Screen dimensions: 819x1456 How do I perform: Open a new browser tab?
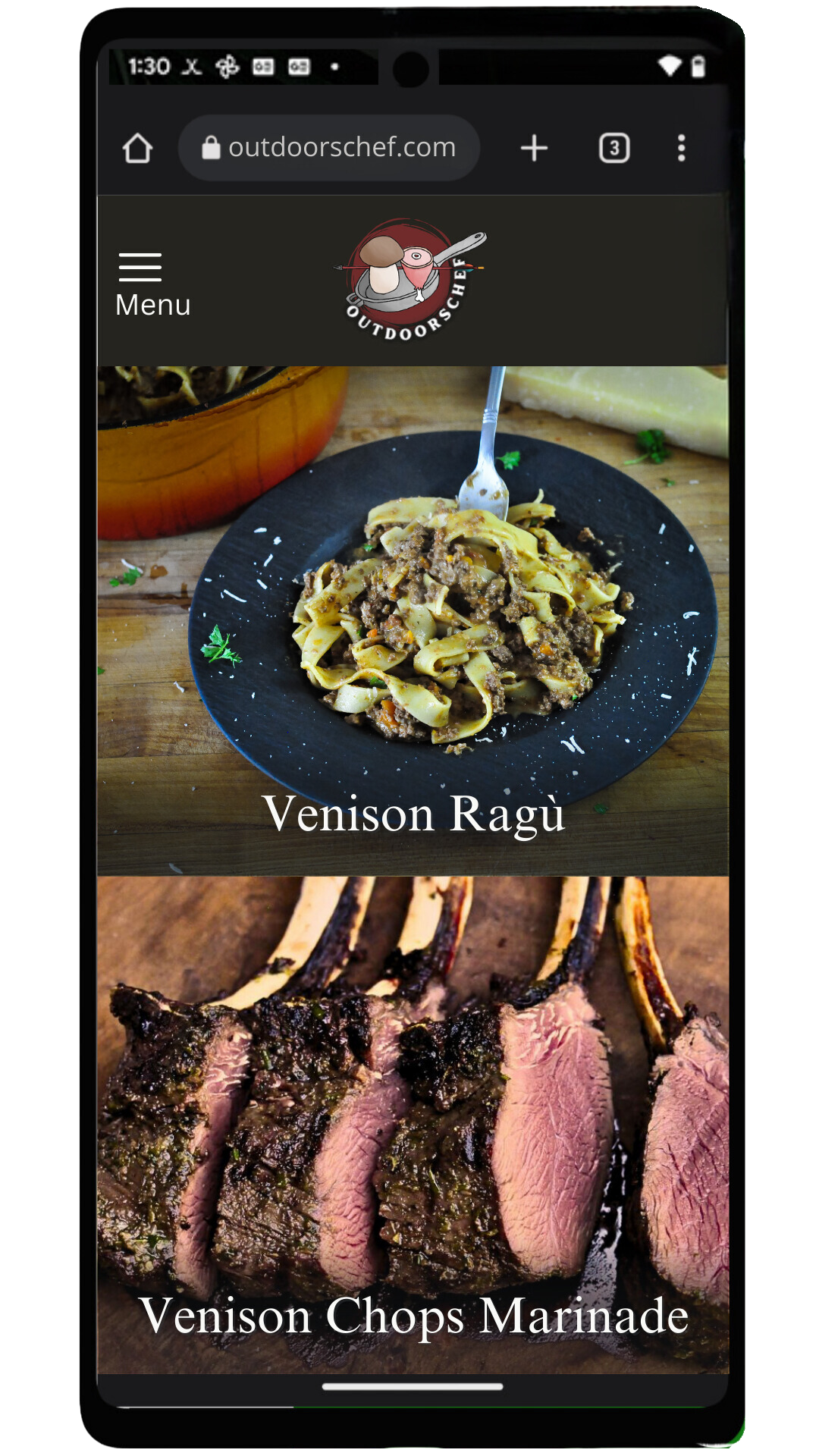534,148
